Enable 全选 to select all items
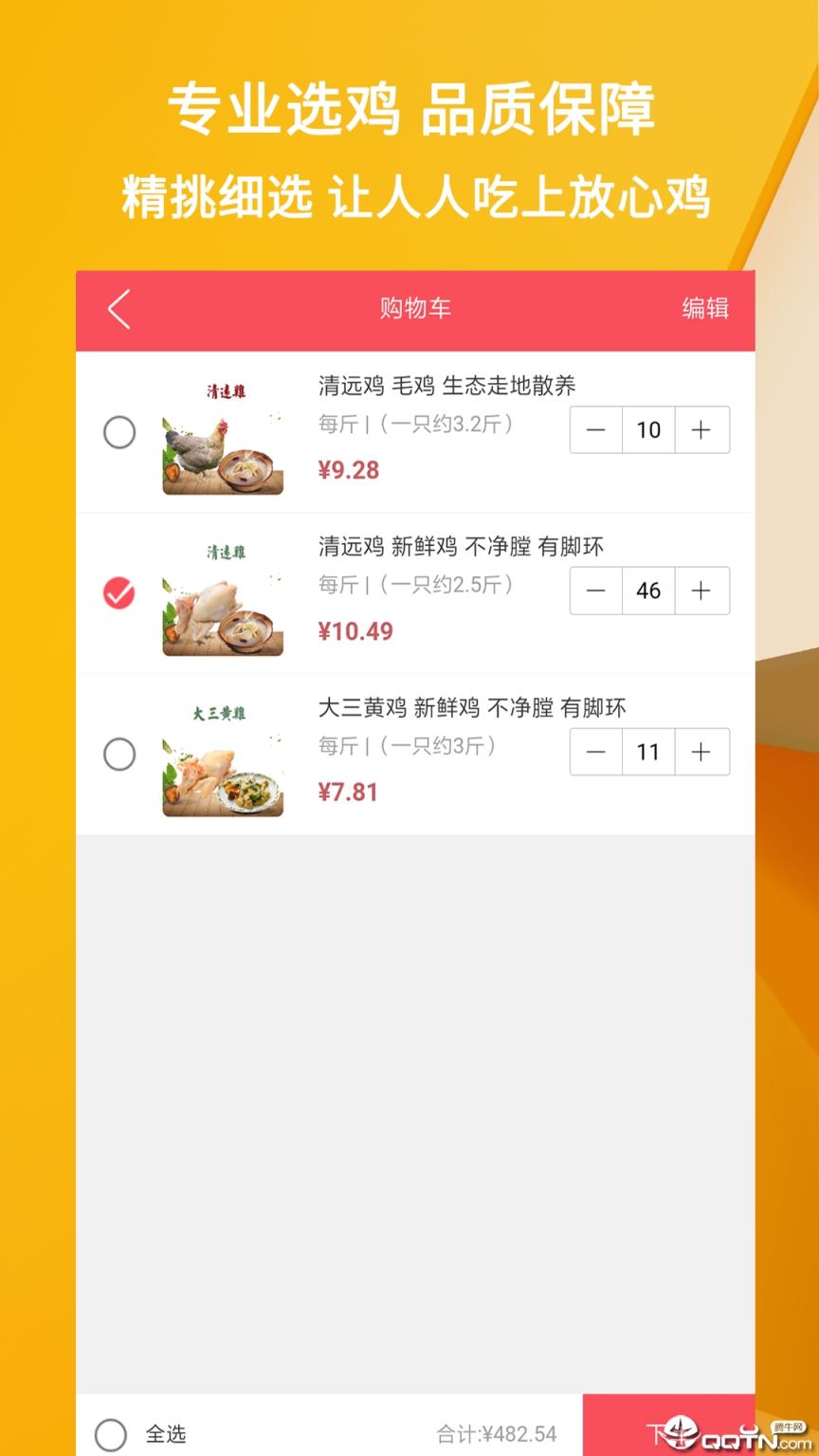The height and width of the screenshot is (1456, 819). 111,1434
